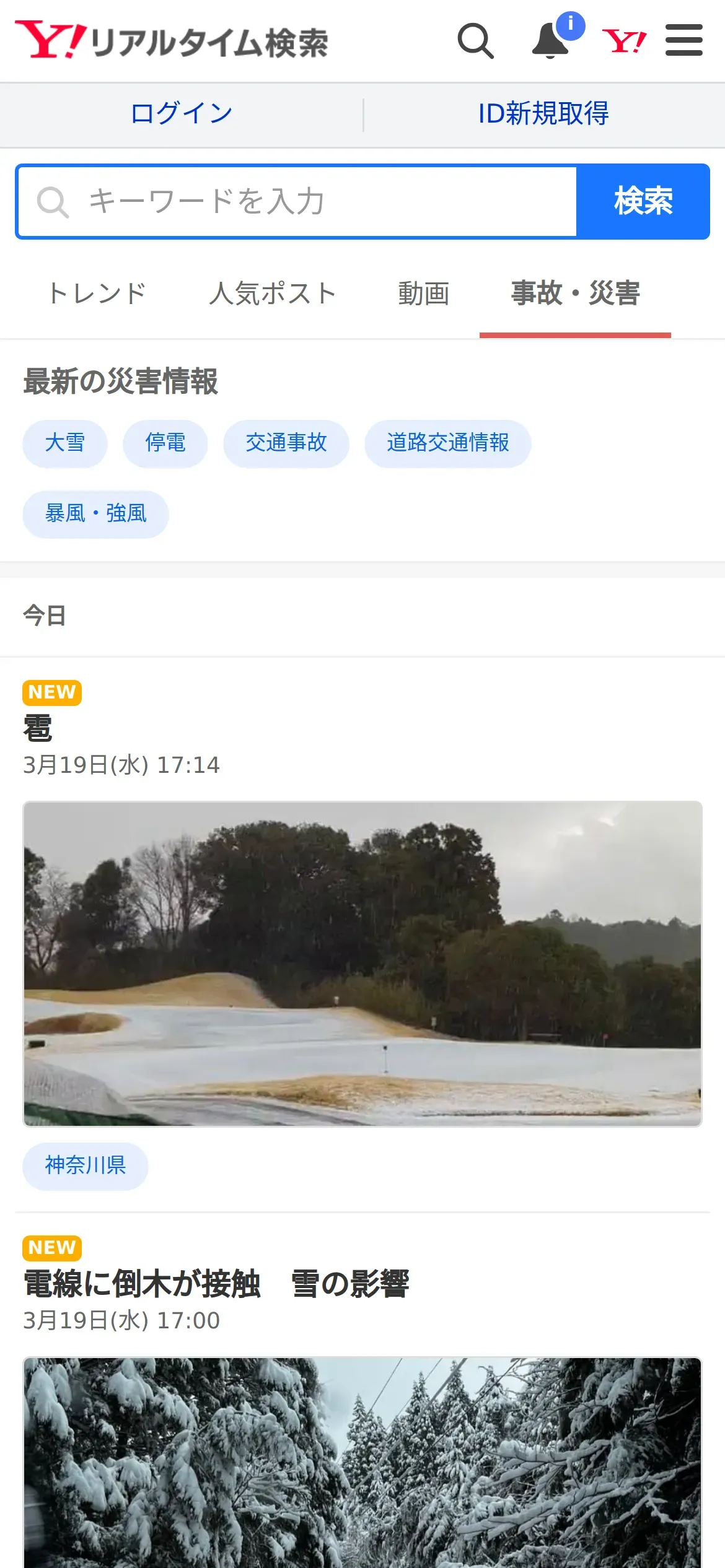The width and height of the screenshot is (725, 1568).
Task: Tap the blue 検索 button
Action: point(643,202)
